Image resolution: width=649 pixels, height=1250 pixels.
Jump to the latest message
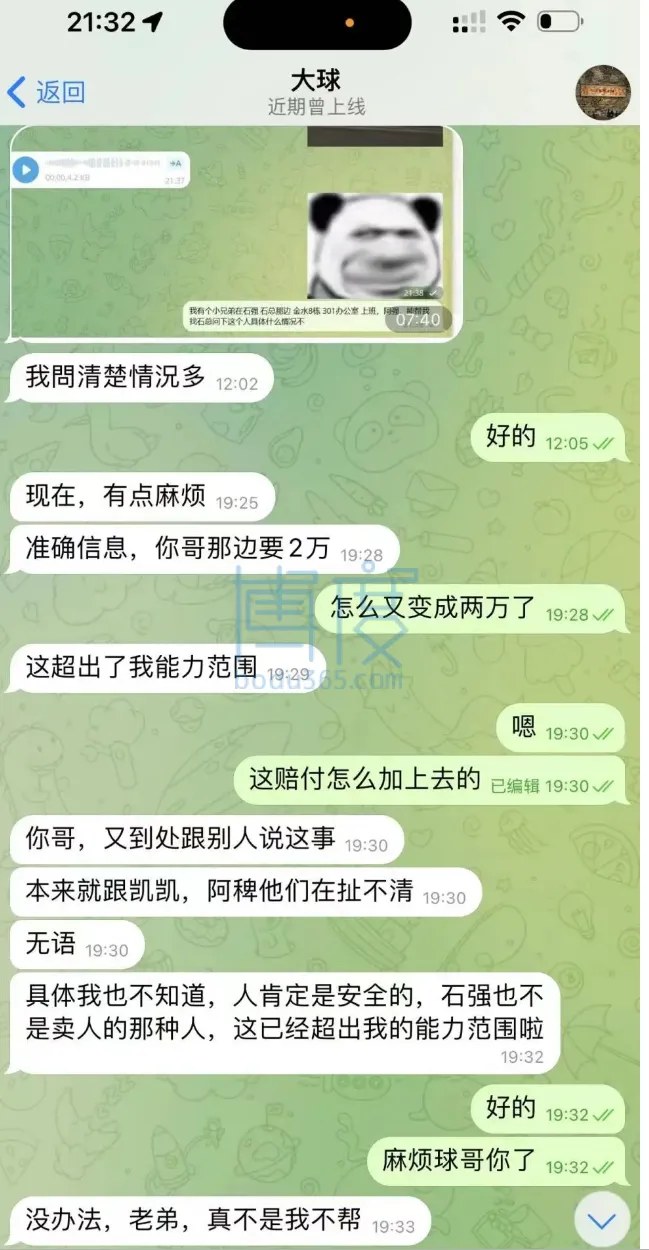click(603, 1221)
